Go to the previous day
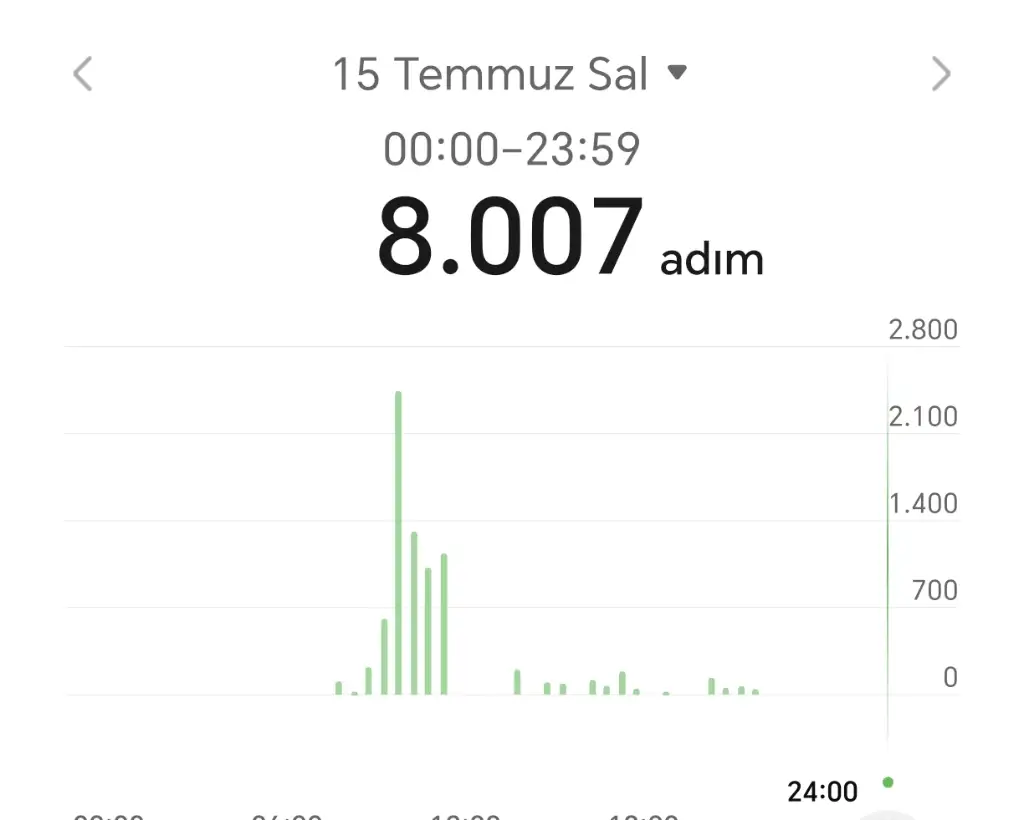Viewport: 1024px width, 820px height. pos(83,74)
